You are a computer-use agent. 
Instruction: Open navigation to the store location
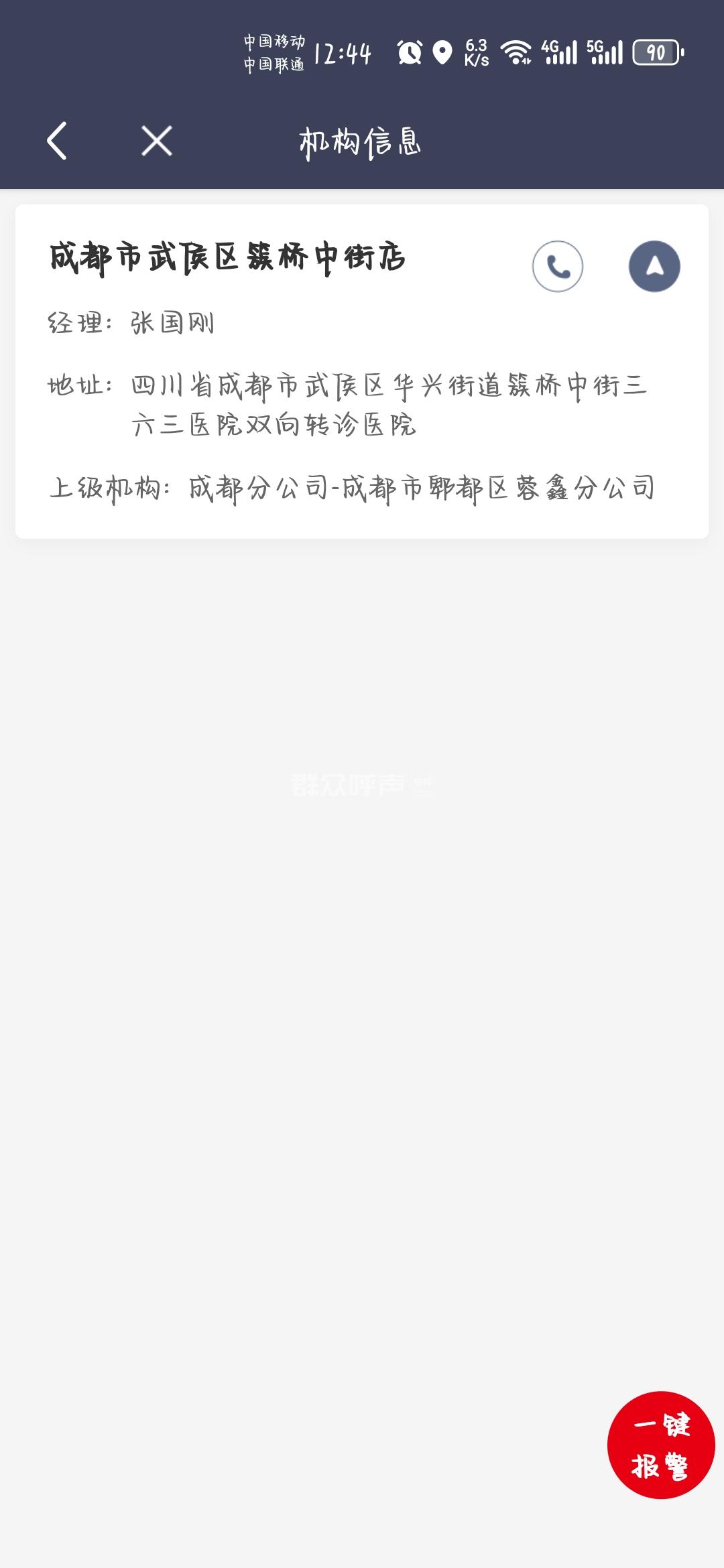coord(654,266)
